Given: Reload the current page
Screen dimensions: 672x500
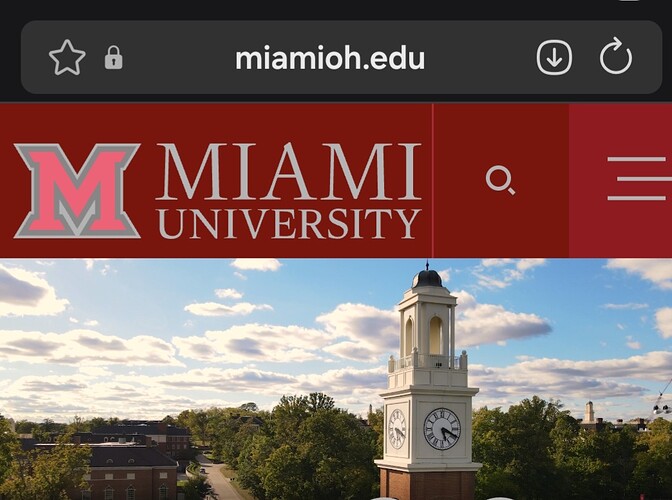Looking at the screenshot, I should point(616,58).
